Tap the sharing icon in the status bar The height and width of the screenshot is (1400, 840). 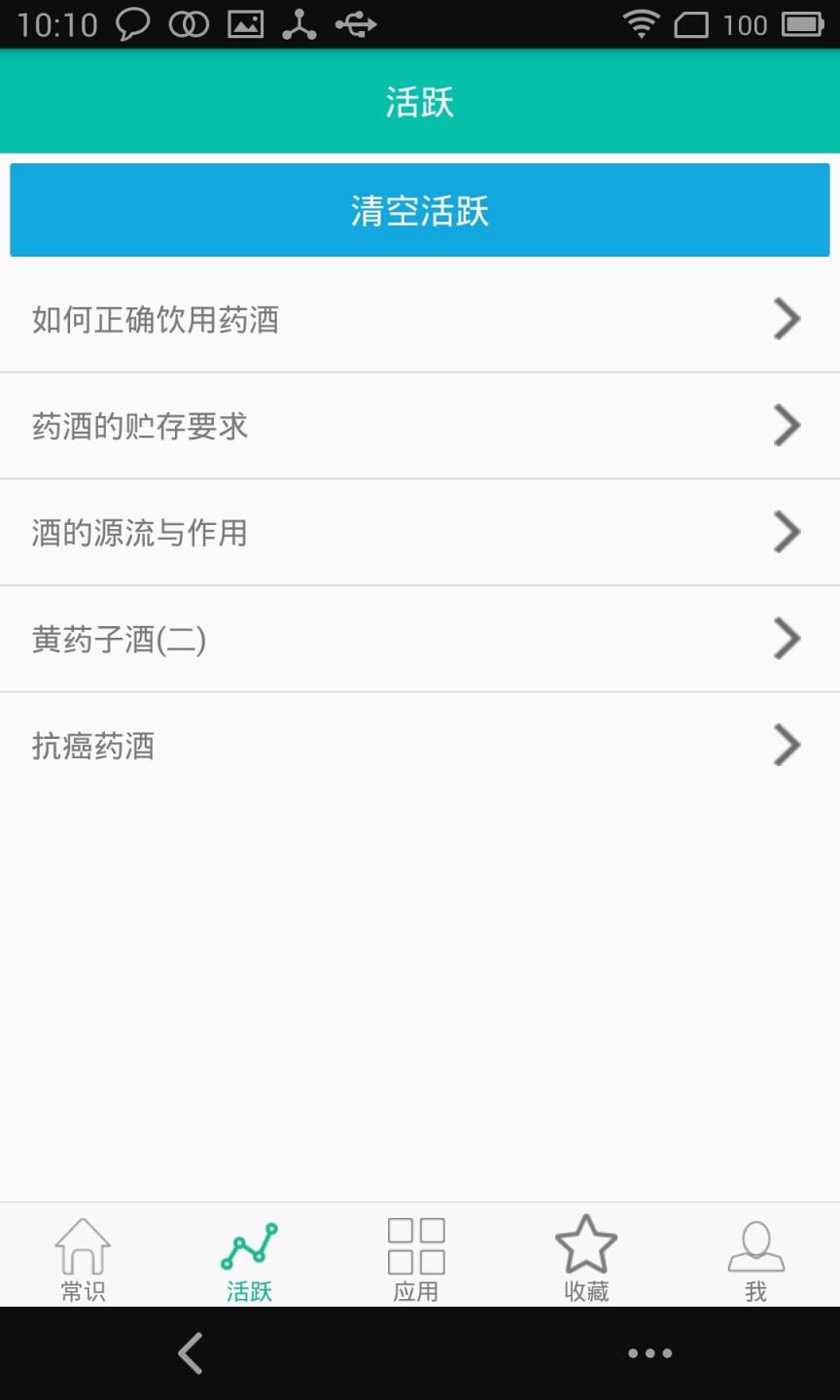[301, 23]
